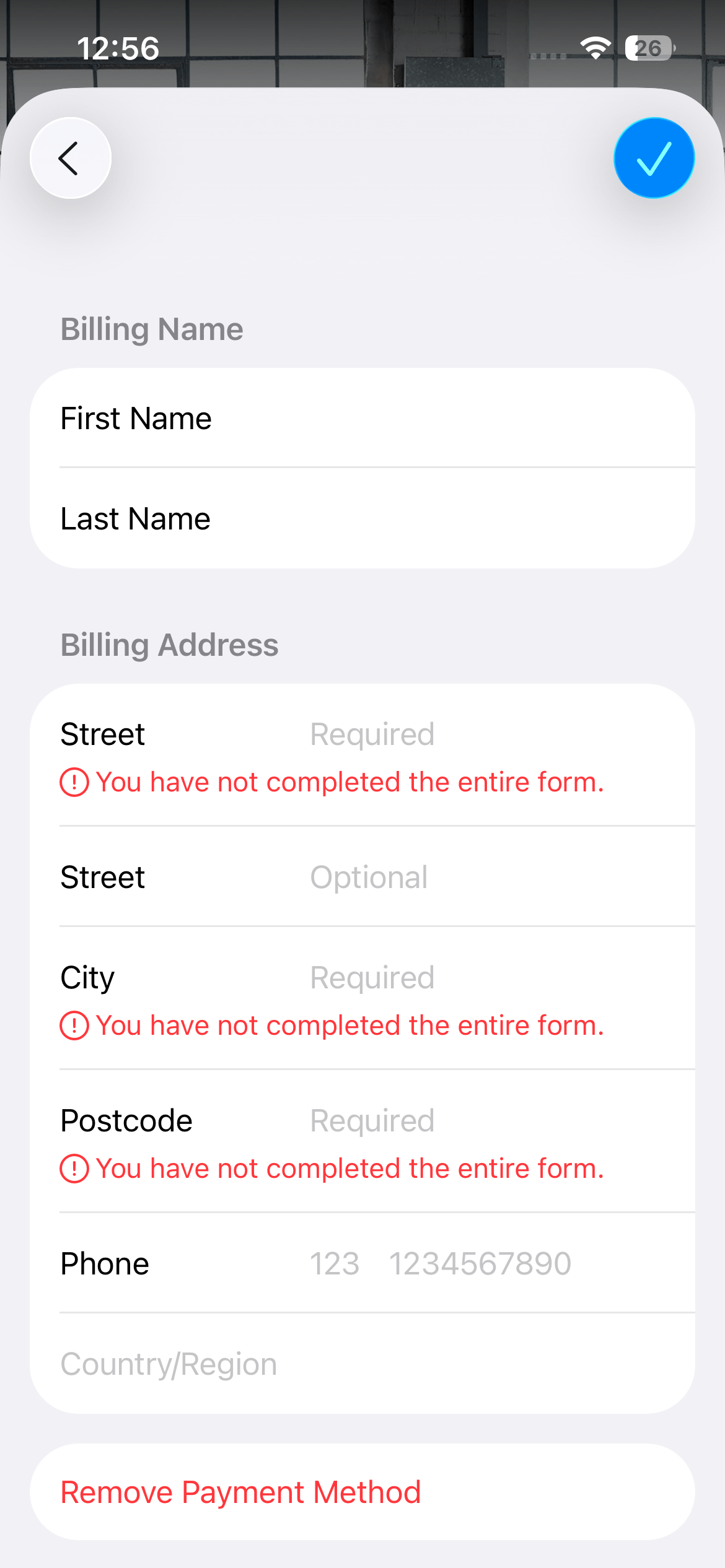This screenshot has width=725, height=1568.
Task: Tap Remove Payment Method
Action: tap(240, 1492)
